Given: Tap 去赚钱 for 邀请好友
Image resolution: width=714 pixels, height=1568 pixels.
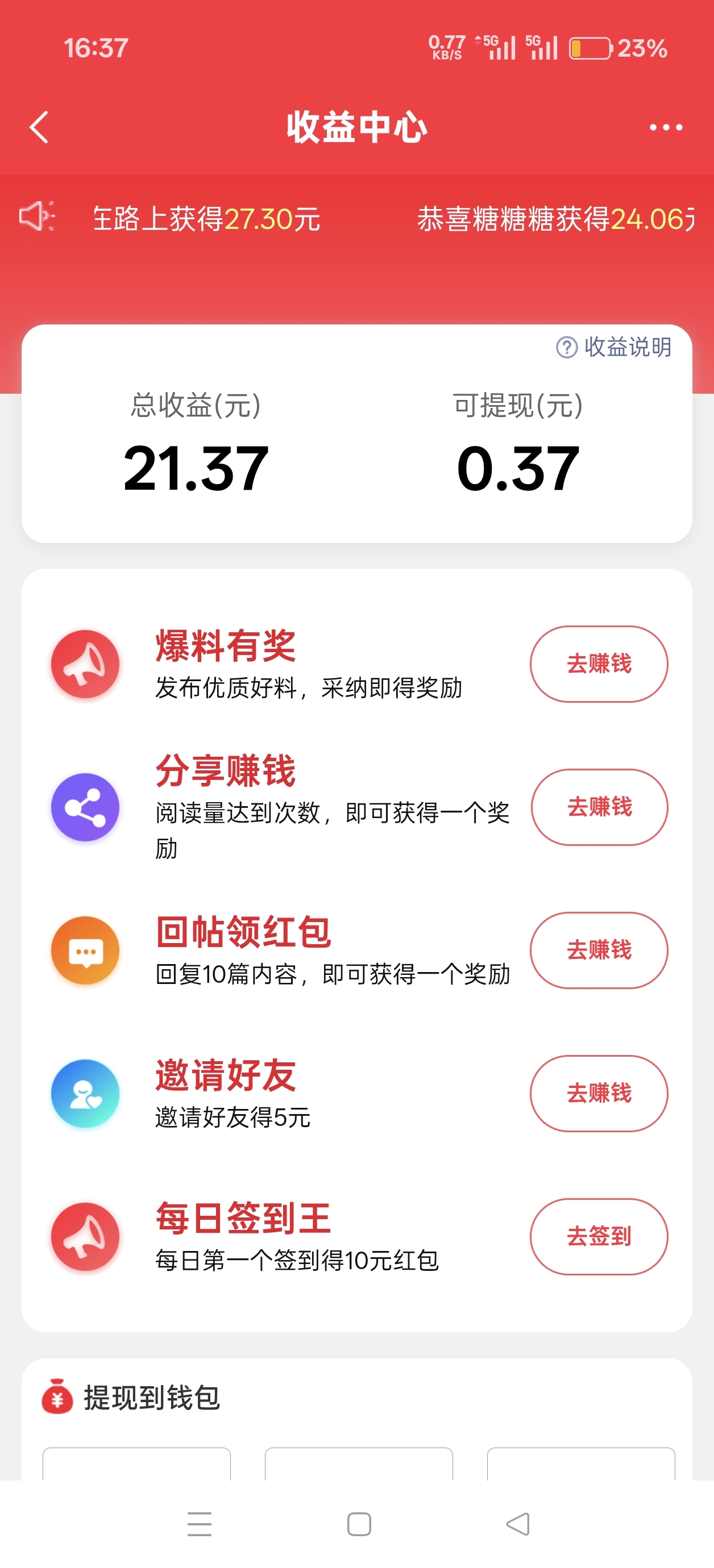Looking at the screenshot, I should click(599, 1093).
